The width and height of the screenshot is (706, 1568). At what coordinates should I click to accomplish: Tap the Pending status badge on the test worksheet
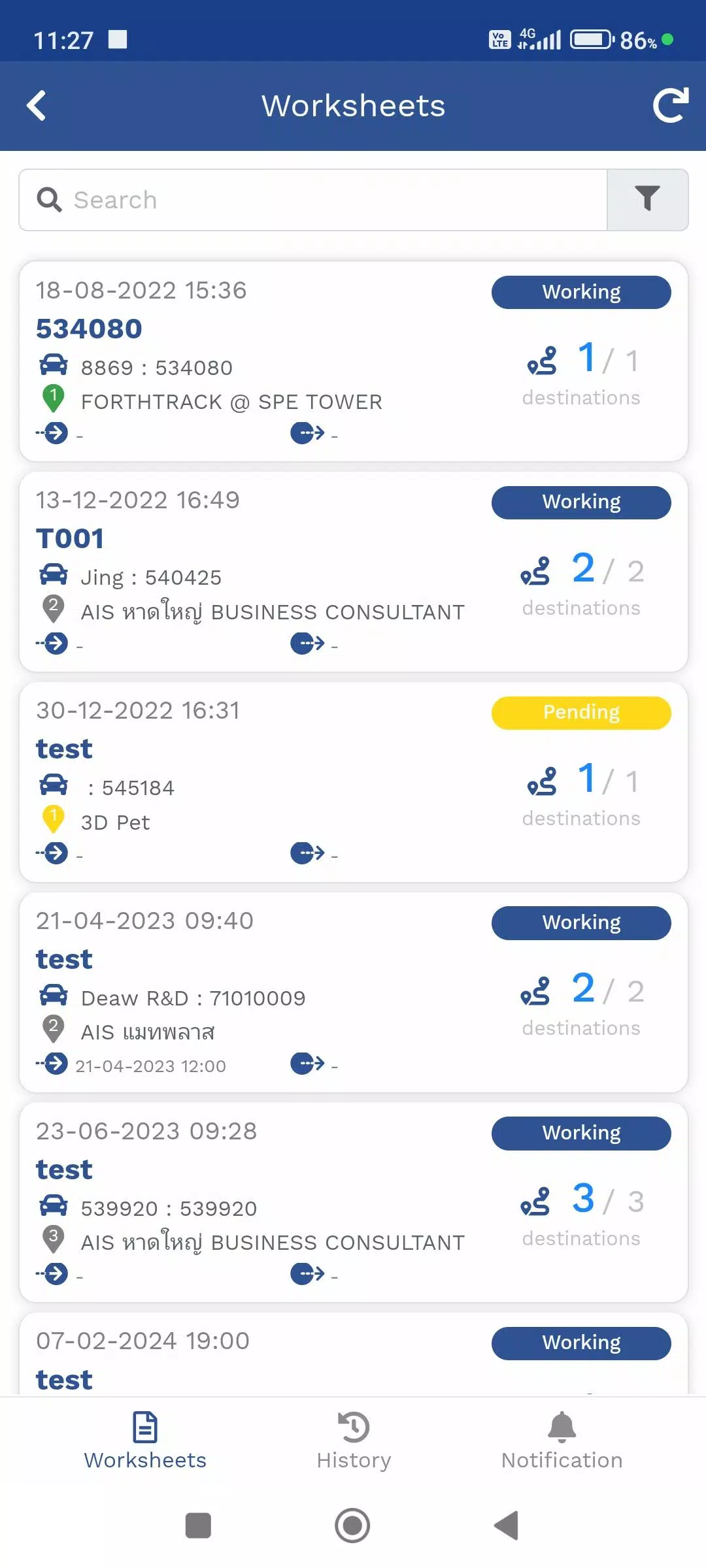[580, 712]
